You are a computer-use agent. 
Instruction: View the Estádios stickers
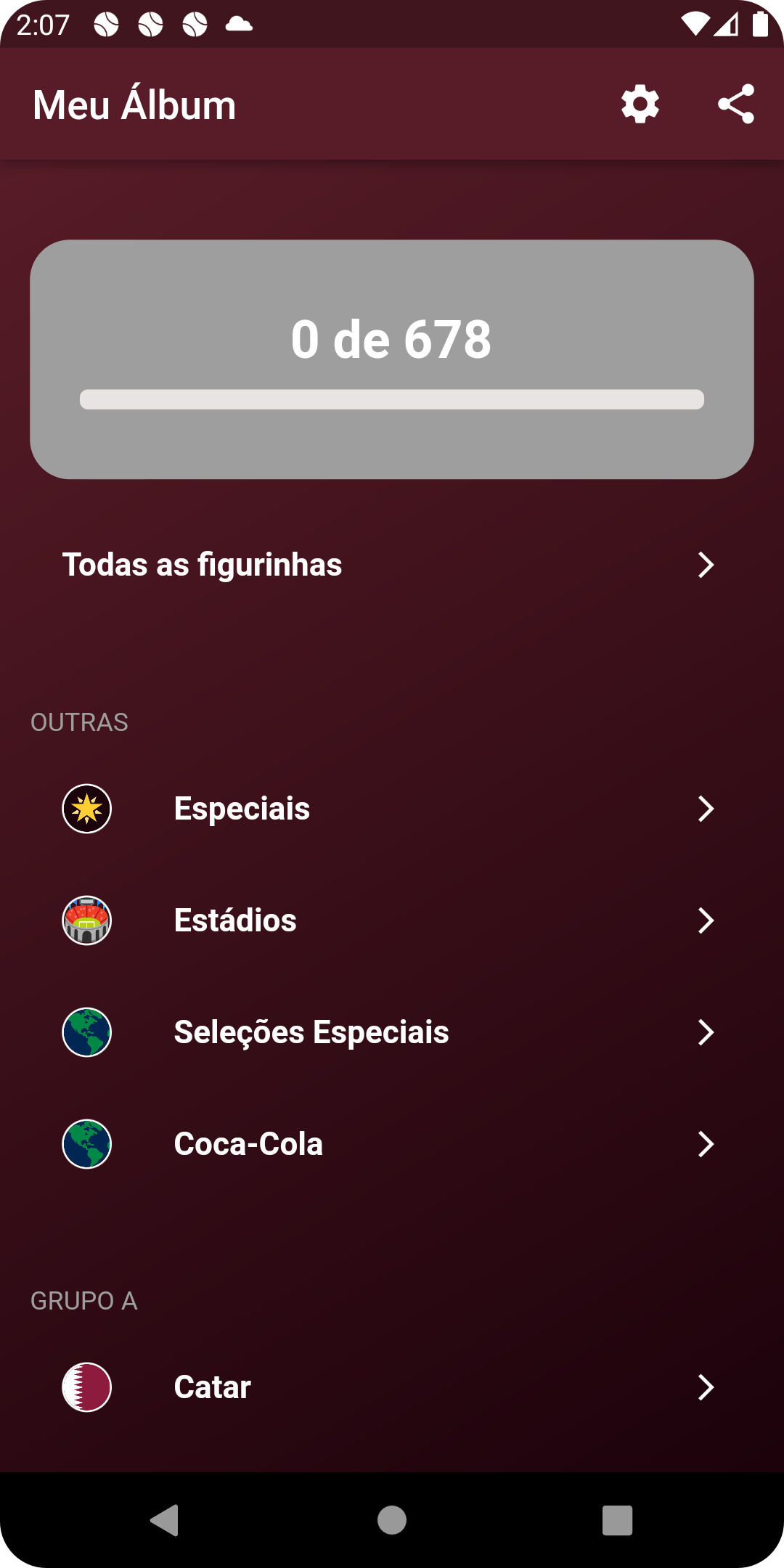pos(391,920)
